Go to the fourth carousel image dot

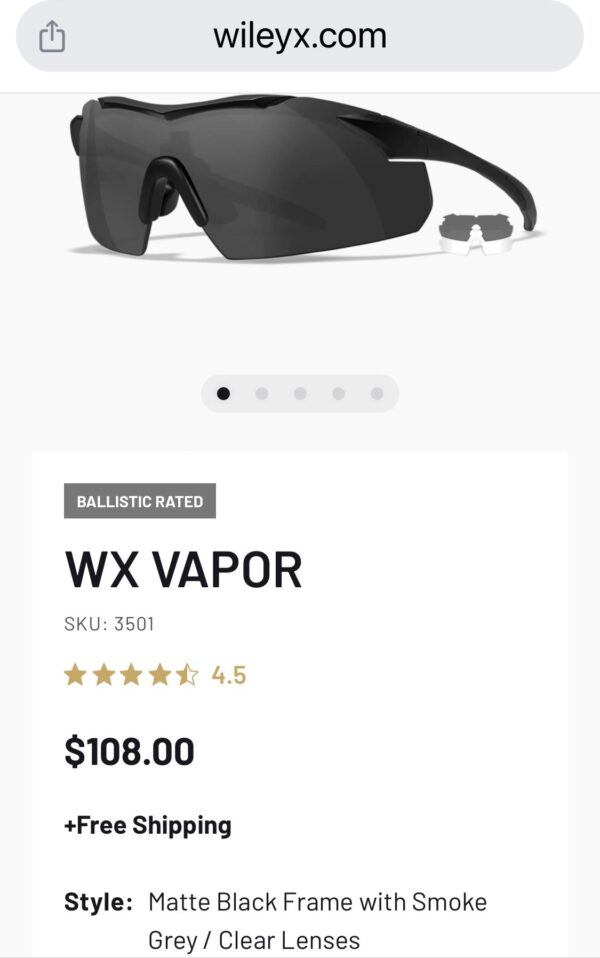click(x=338, y=394)
